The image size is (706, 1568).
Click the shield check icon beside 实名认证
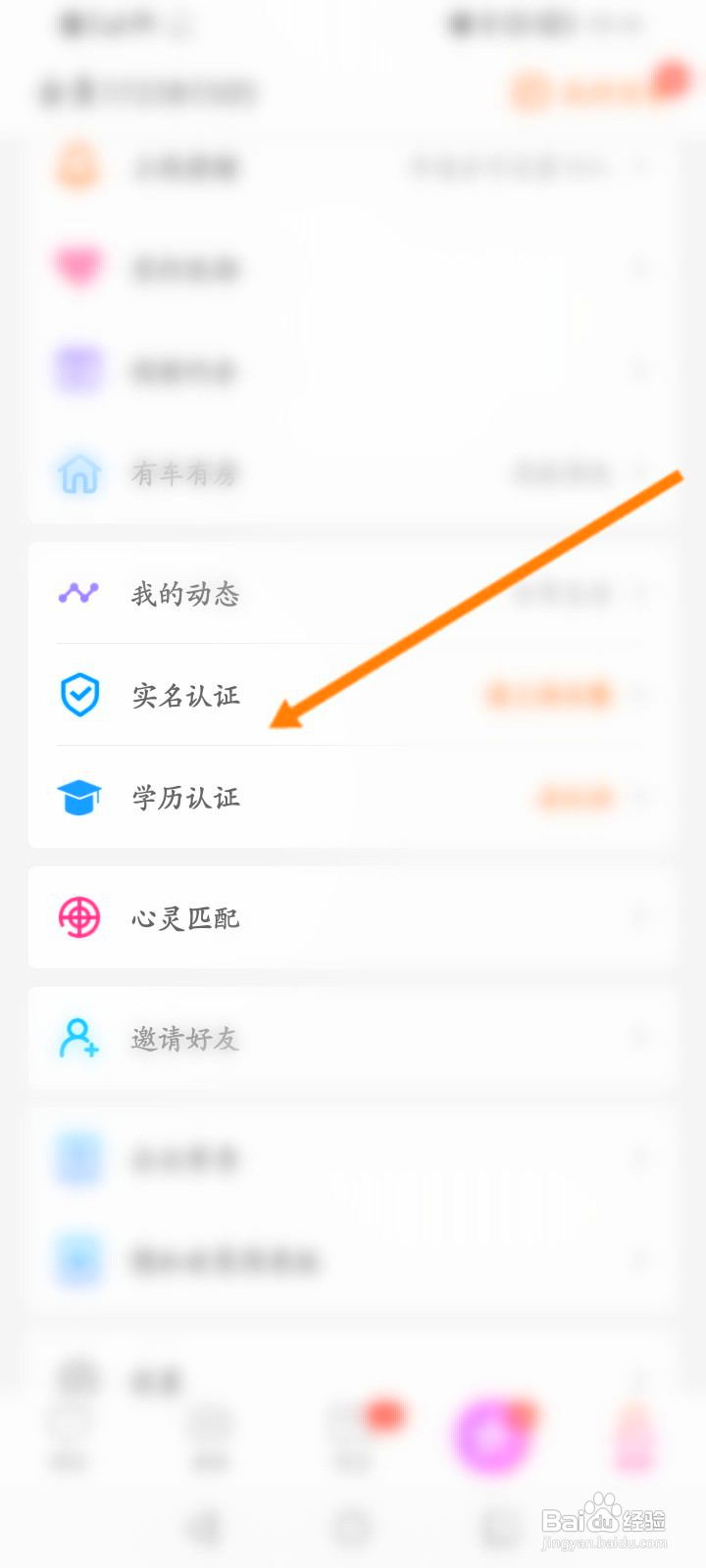(77, 695)
